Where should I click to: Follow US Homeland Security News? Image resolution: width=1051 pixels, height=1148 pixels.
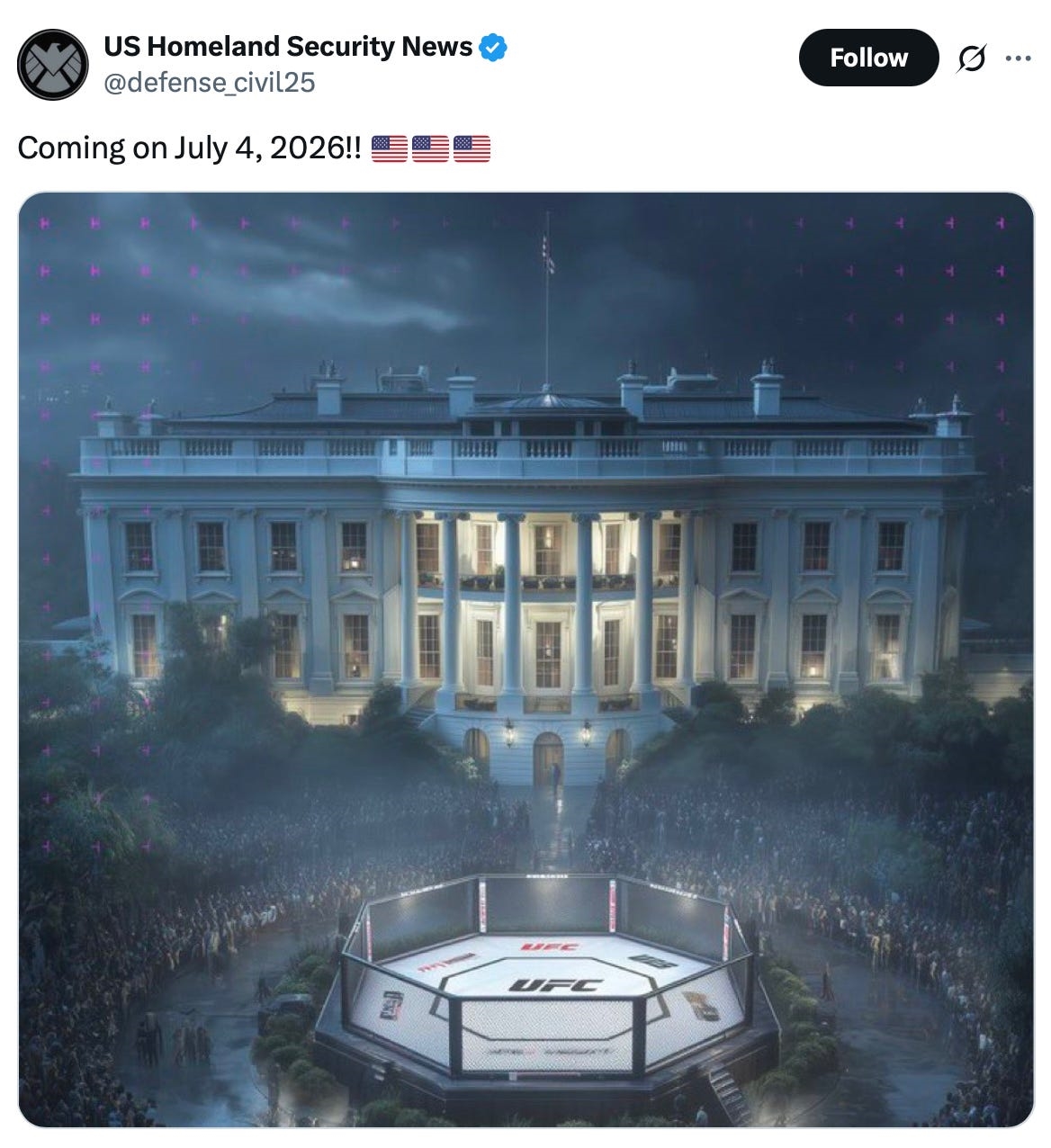pos(867,58)
